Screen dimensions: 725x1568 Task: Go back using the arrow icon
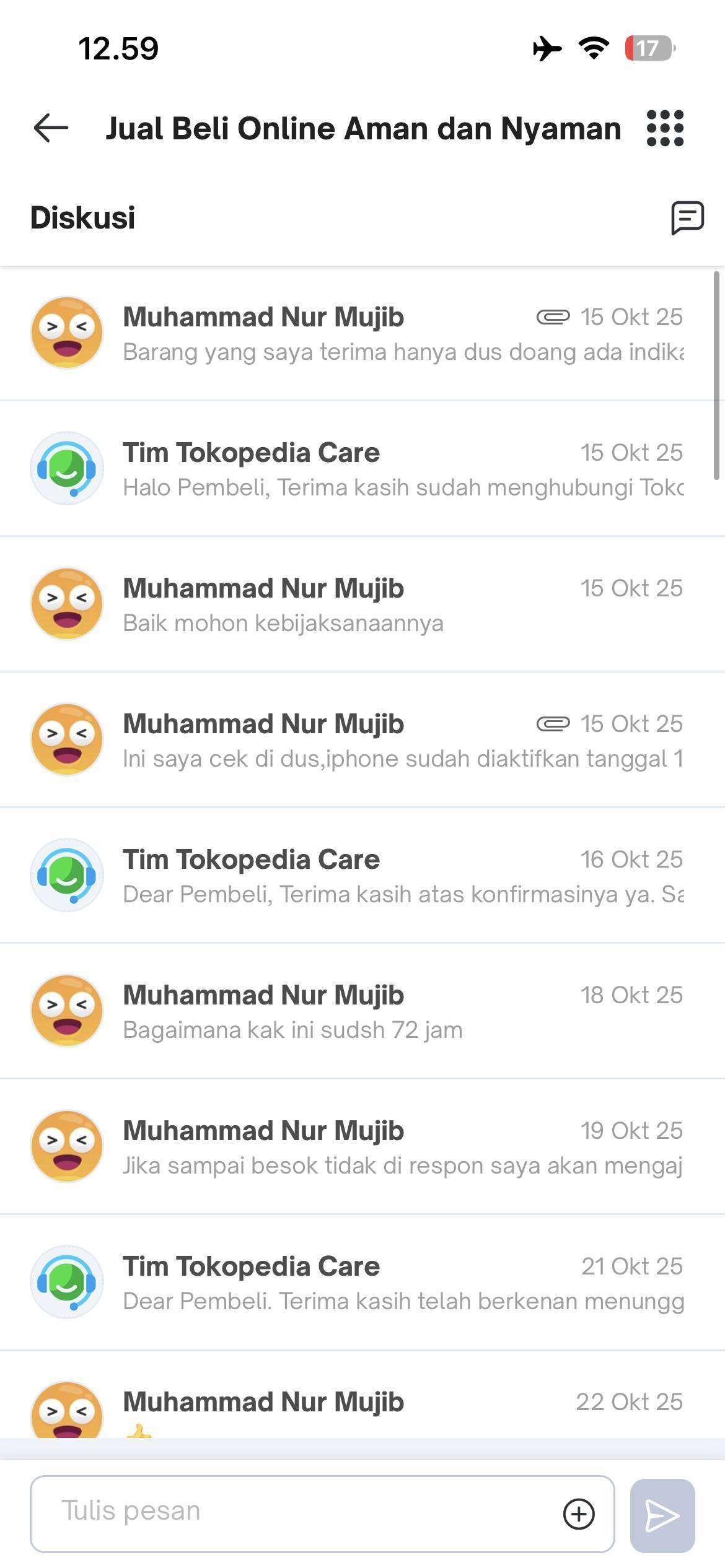point(51,128)
